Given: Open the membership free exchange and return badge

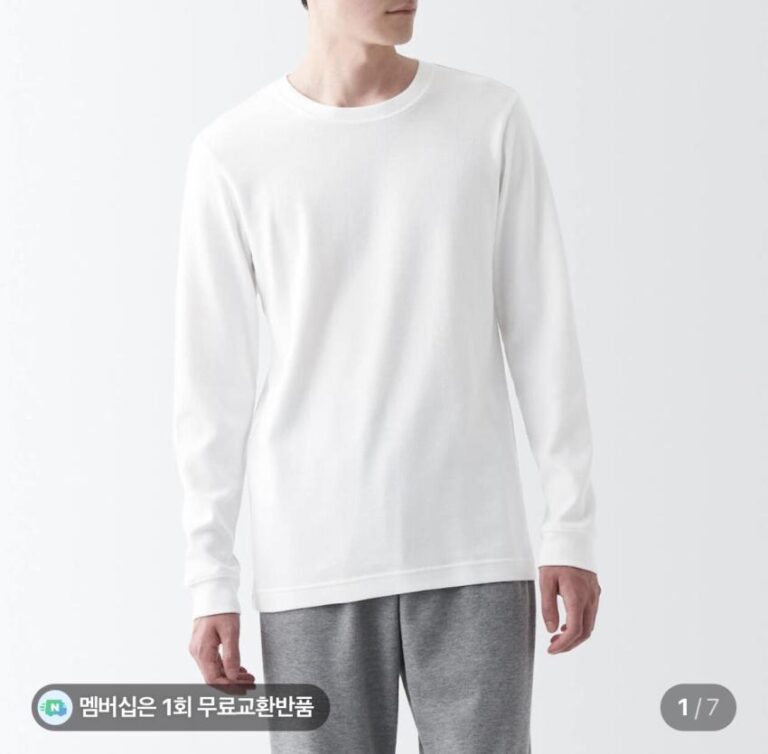Looking at the screenshot, I should point(180,708).
